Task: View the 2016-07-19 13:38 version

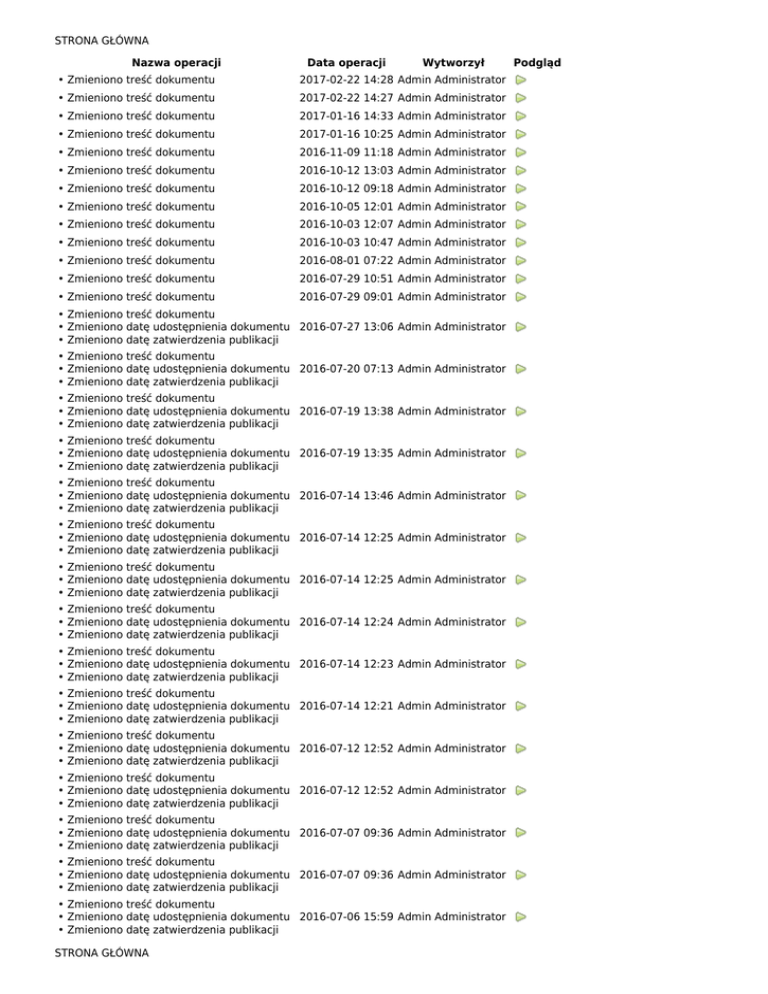Action: coord(521,411)
